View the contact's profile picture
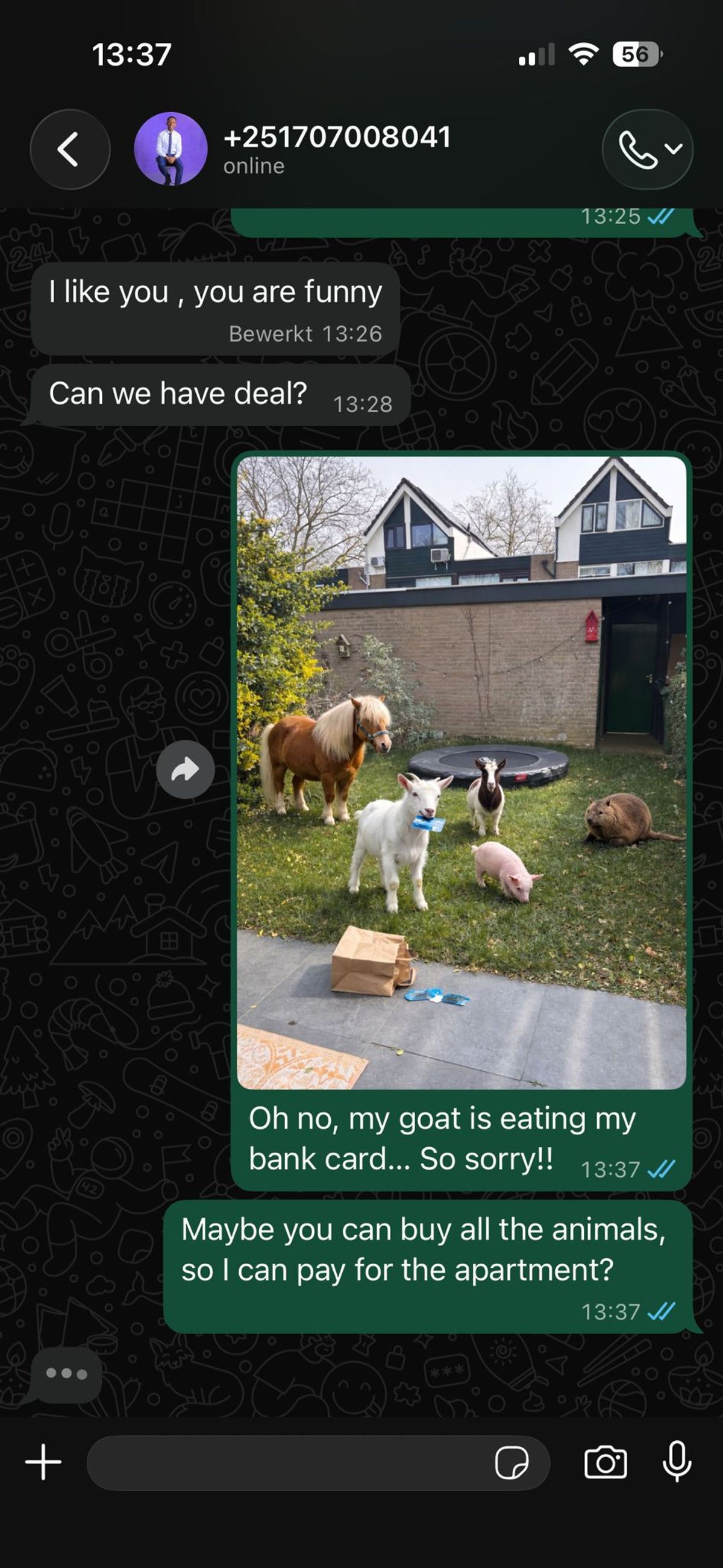This screenshot has width=723, height=1568. pos(171,149)
